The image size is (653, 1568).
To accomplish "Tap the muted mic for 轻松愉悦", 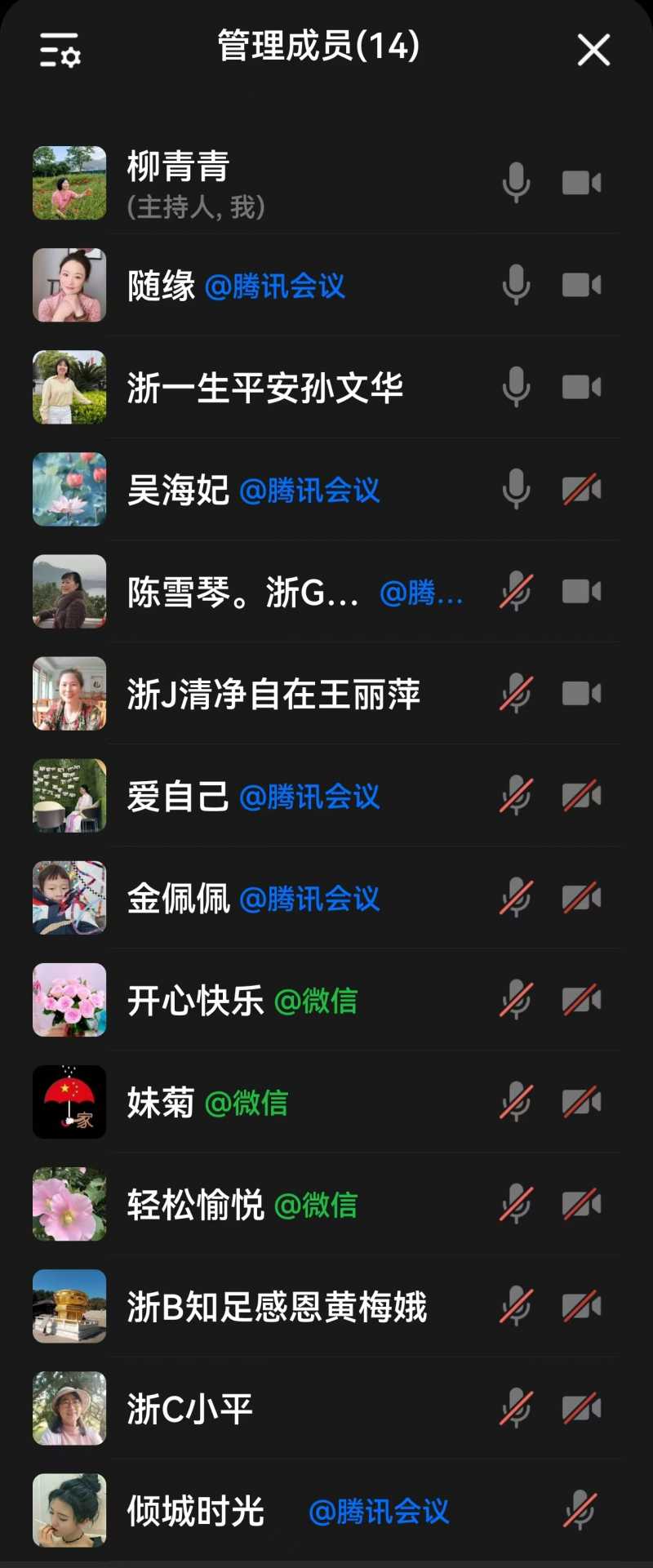I will point(516,1204).
